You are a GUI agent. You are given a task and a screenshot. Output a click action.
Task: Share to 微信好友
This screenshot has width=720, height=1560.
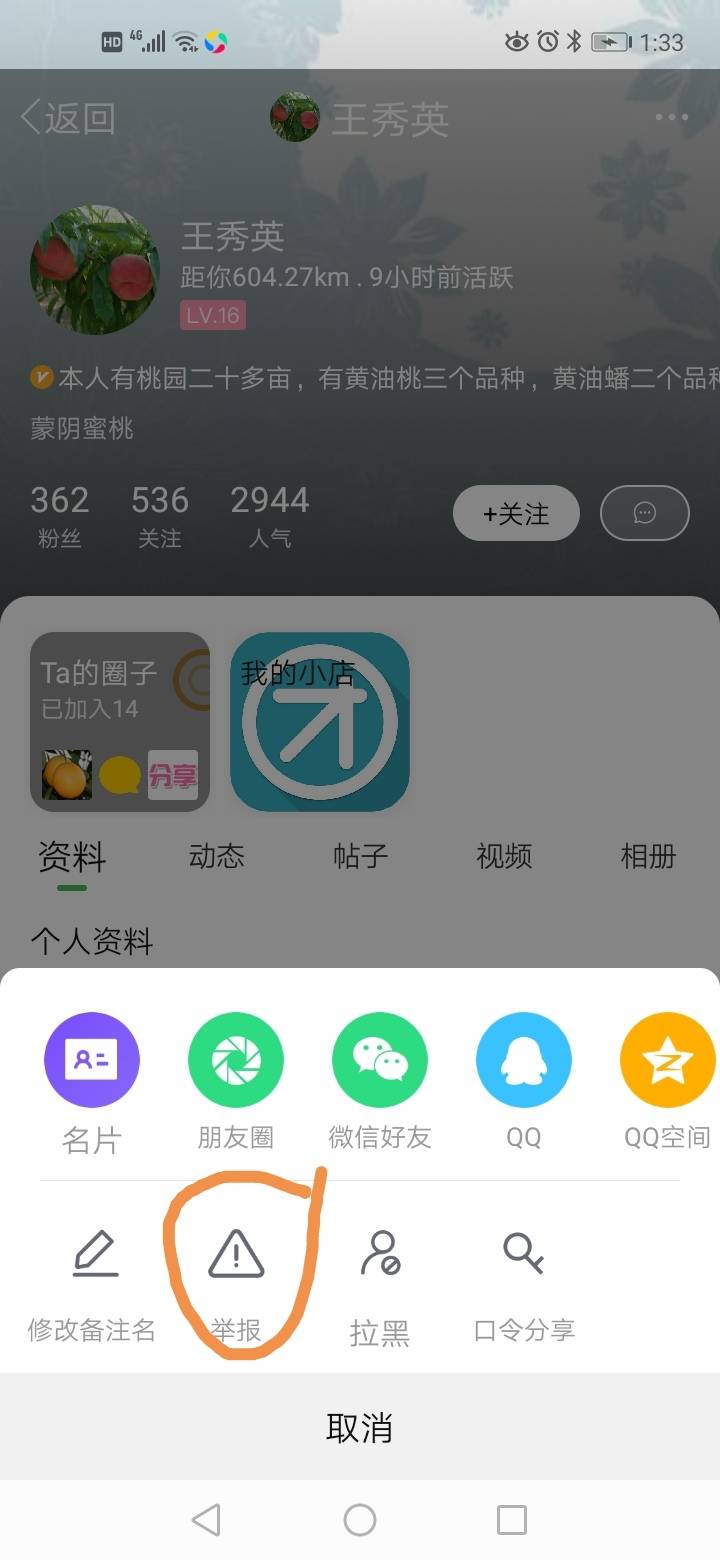[x=380, y=1061]
